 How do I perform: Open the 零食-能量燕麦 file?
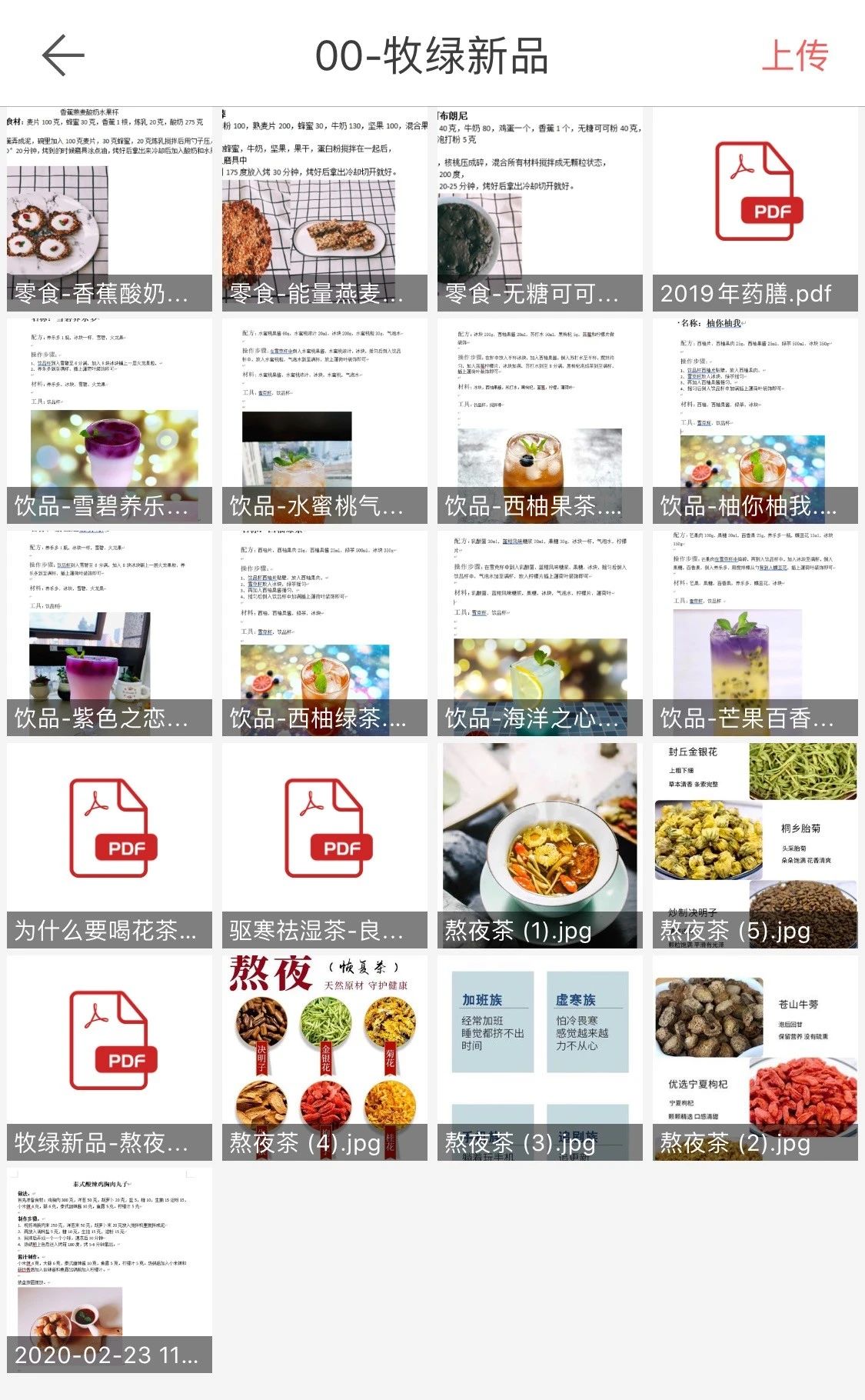324,209
